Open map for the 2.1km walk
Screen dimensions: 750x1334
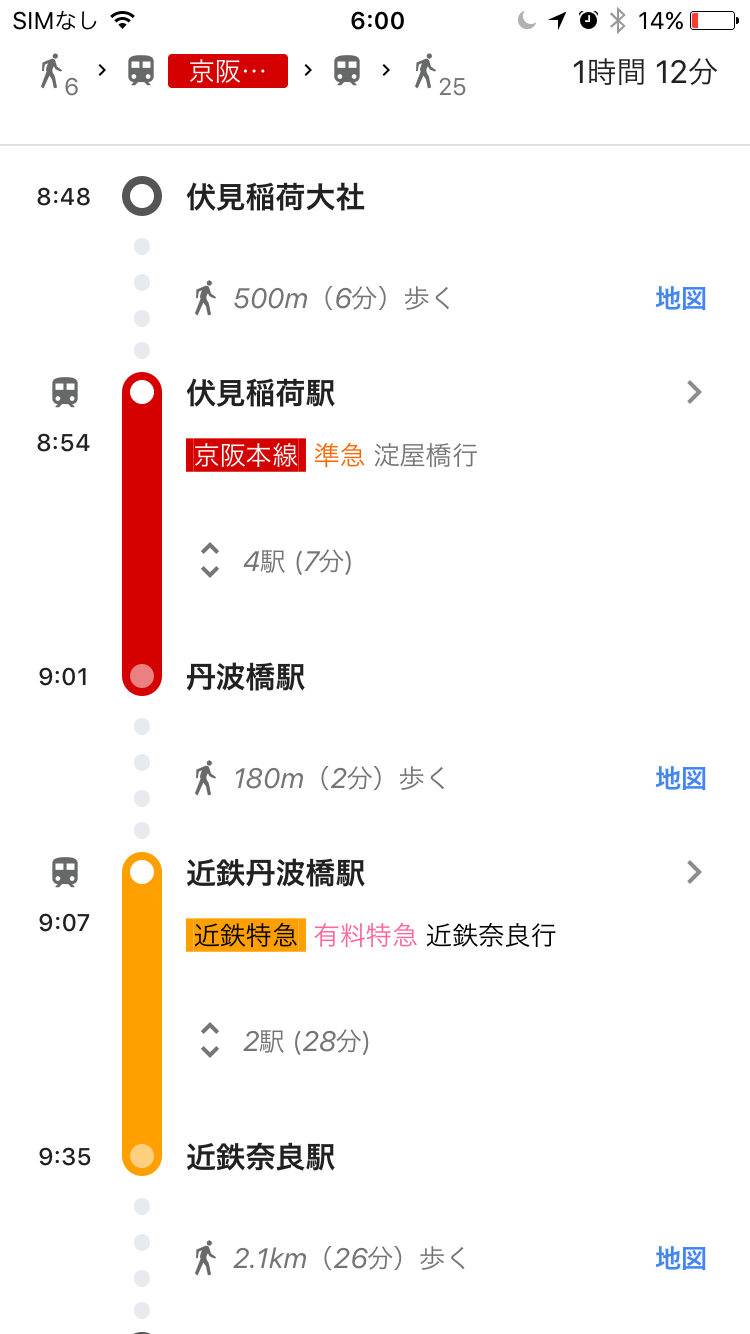680,1258
